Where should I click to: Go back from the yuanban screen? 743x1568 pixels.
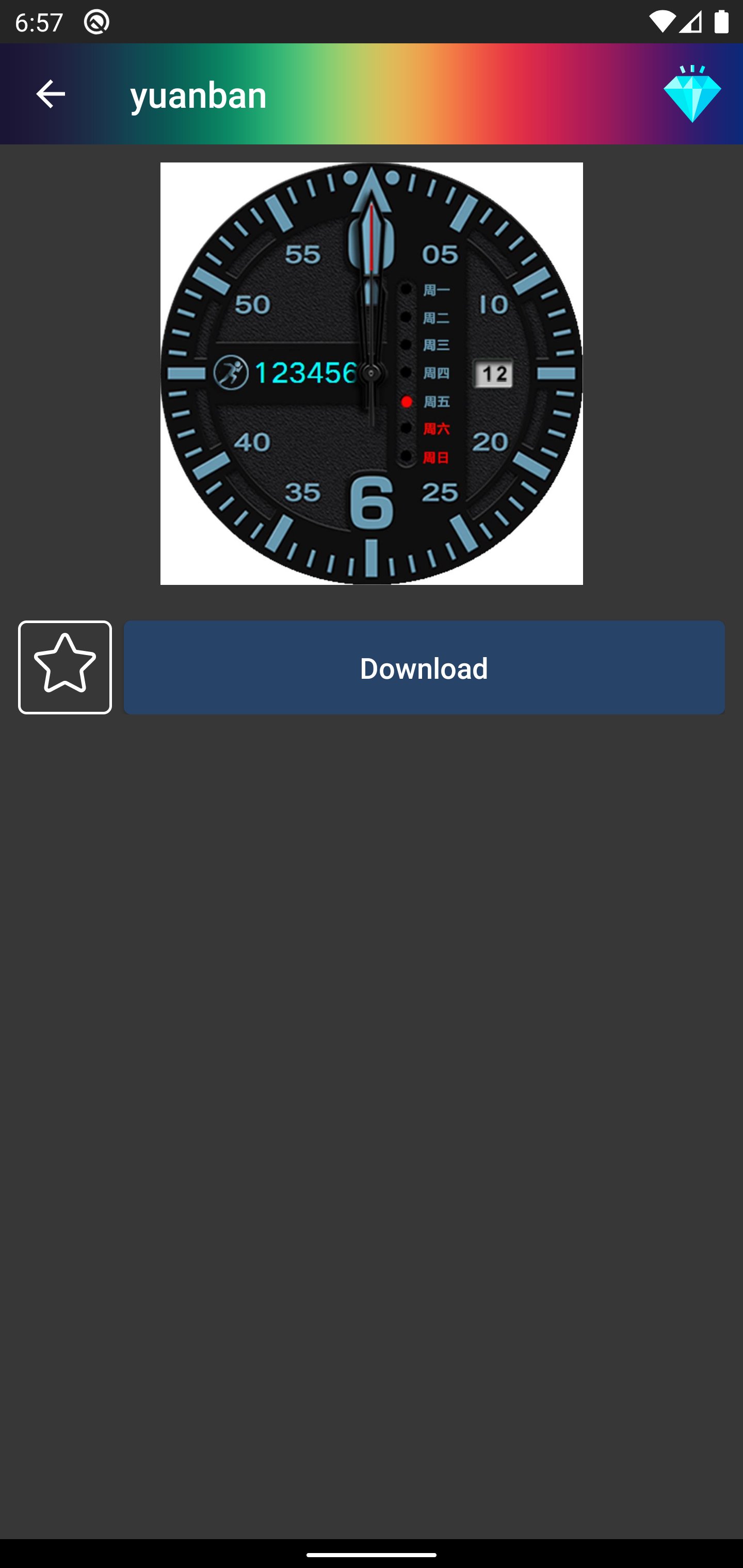(51, 94)
